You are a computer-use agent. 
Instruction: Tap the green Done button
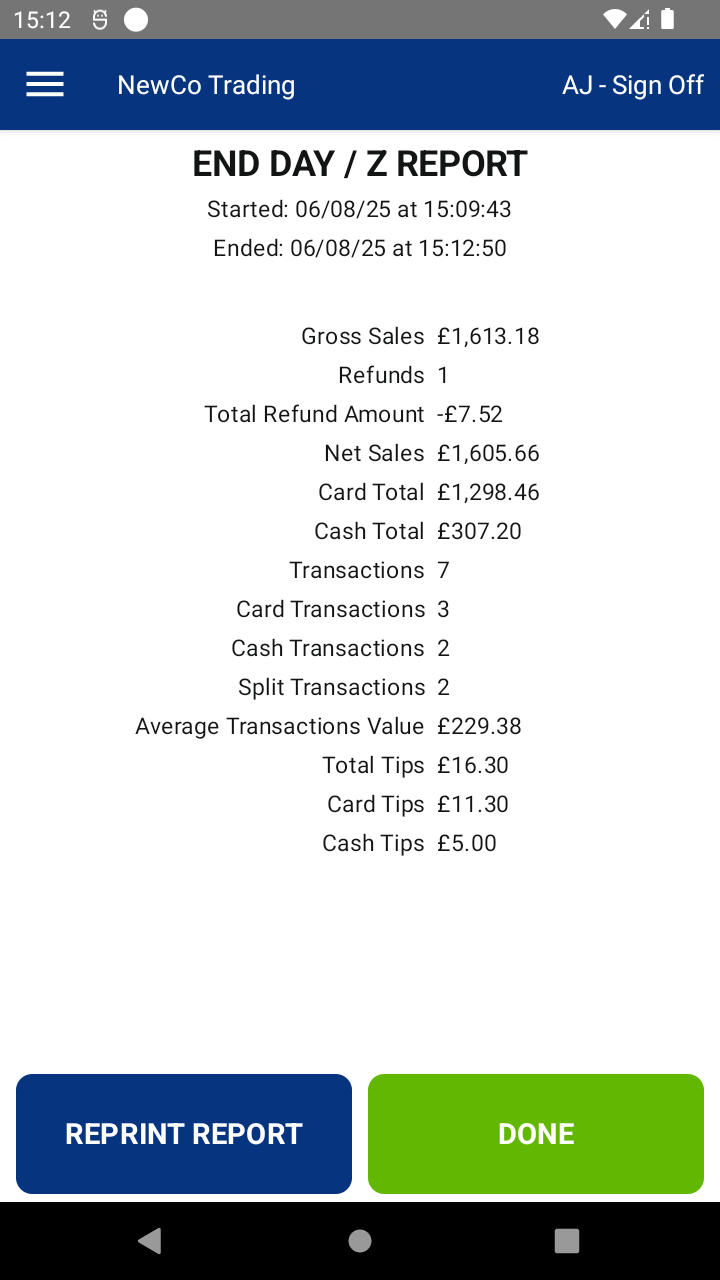(536, 1134)
